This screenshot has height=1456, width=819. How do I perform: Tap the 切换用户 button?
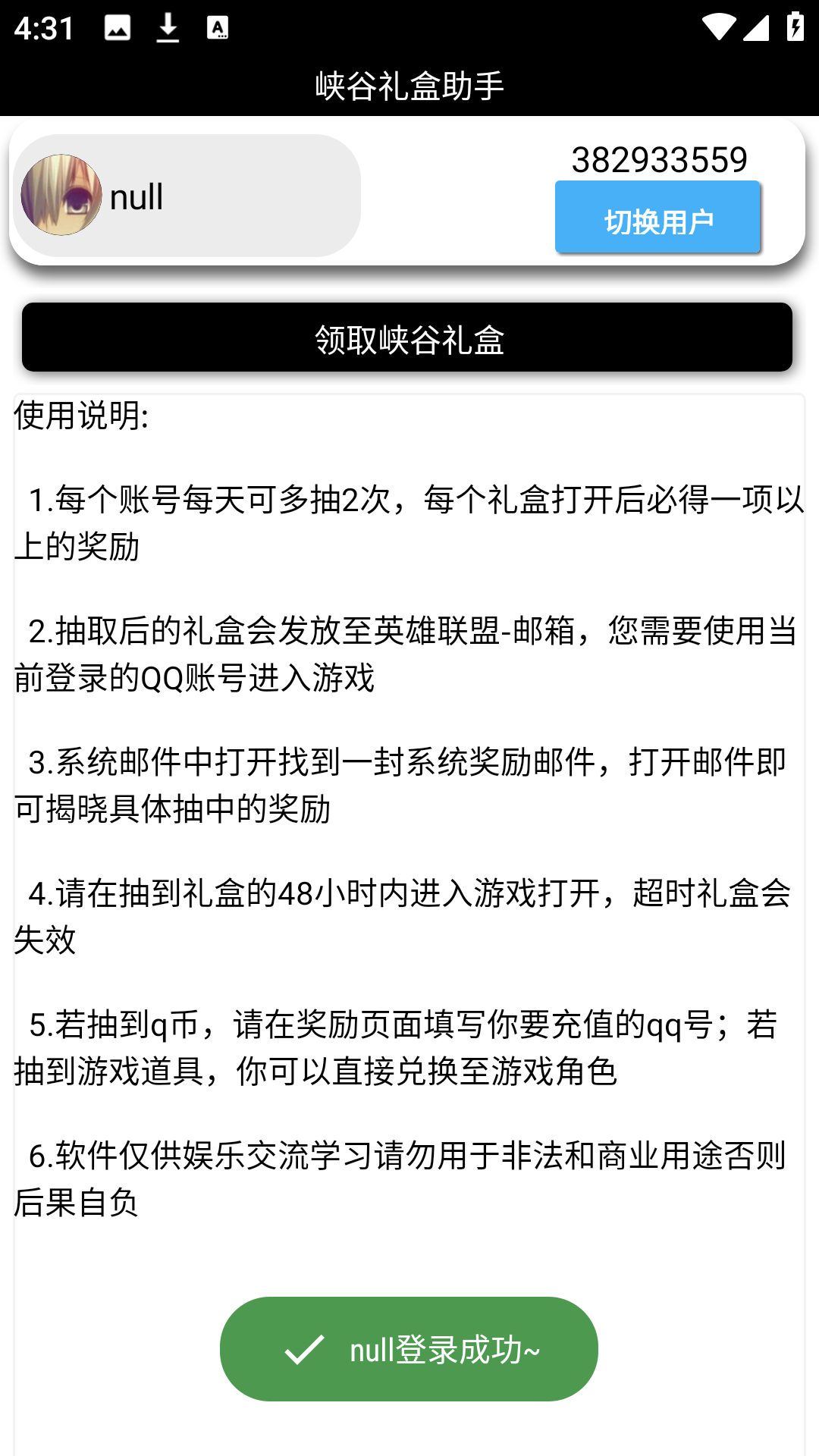pyautogui.click(x=657, y=218)
